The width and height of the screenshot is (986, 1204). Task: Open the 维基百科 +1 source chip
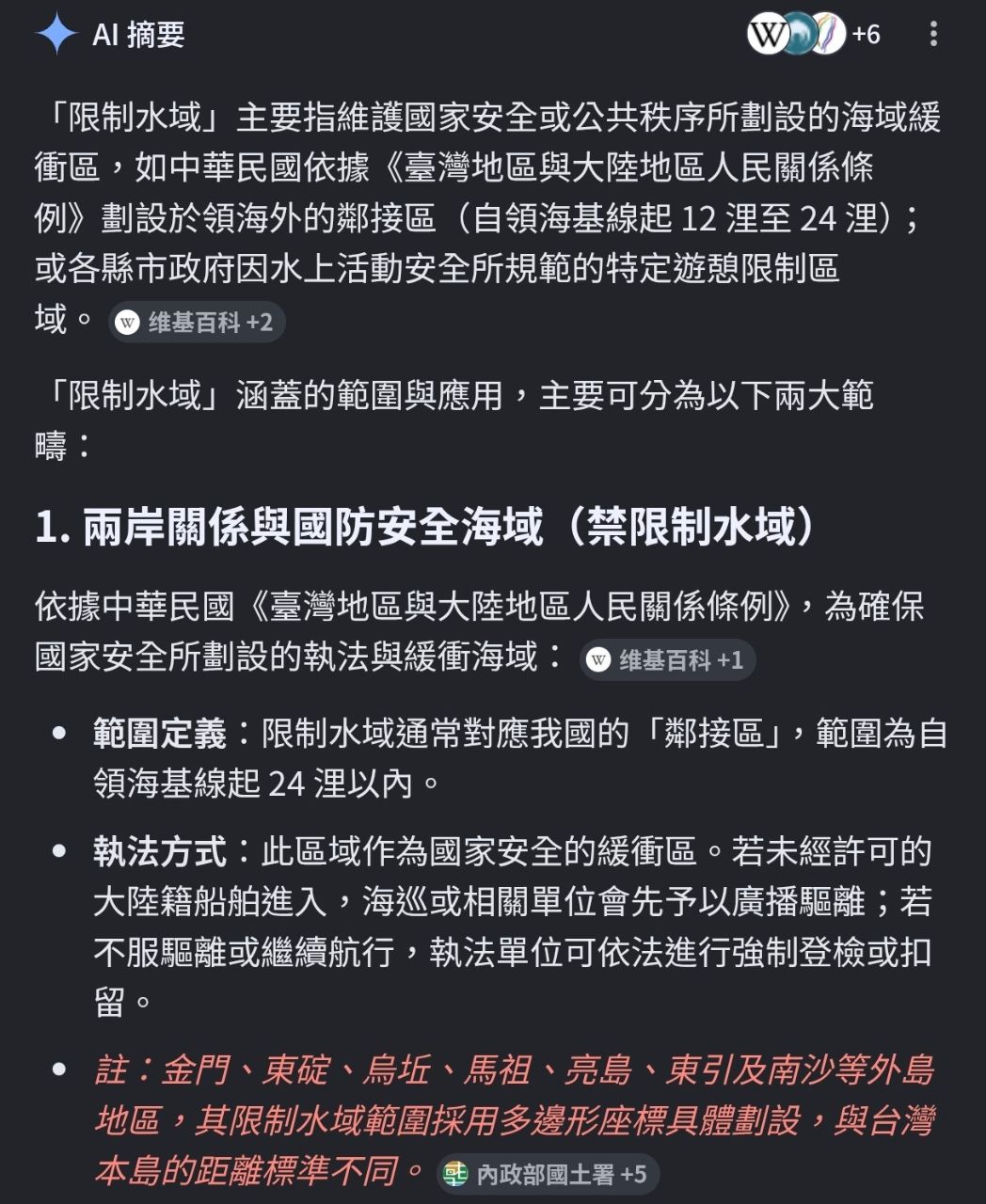click(667, 660)
